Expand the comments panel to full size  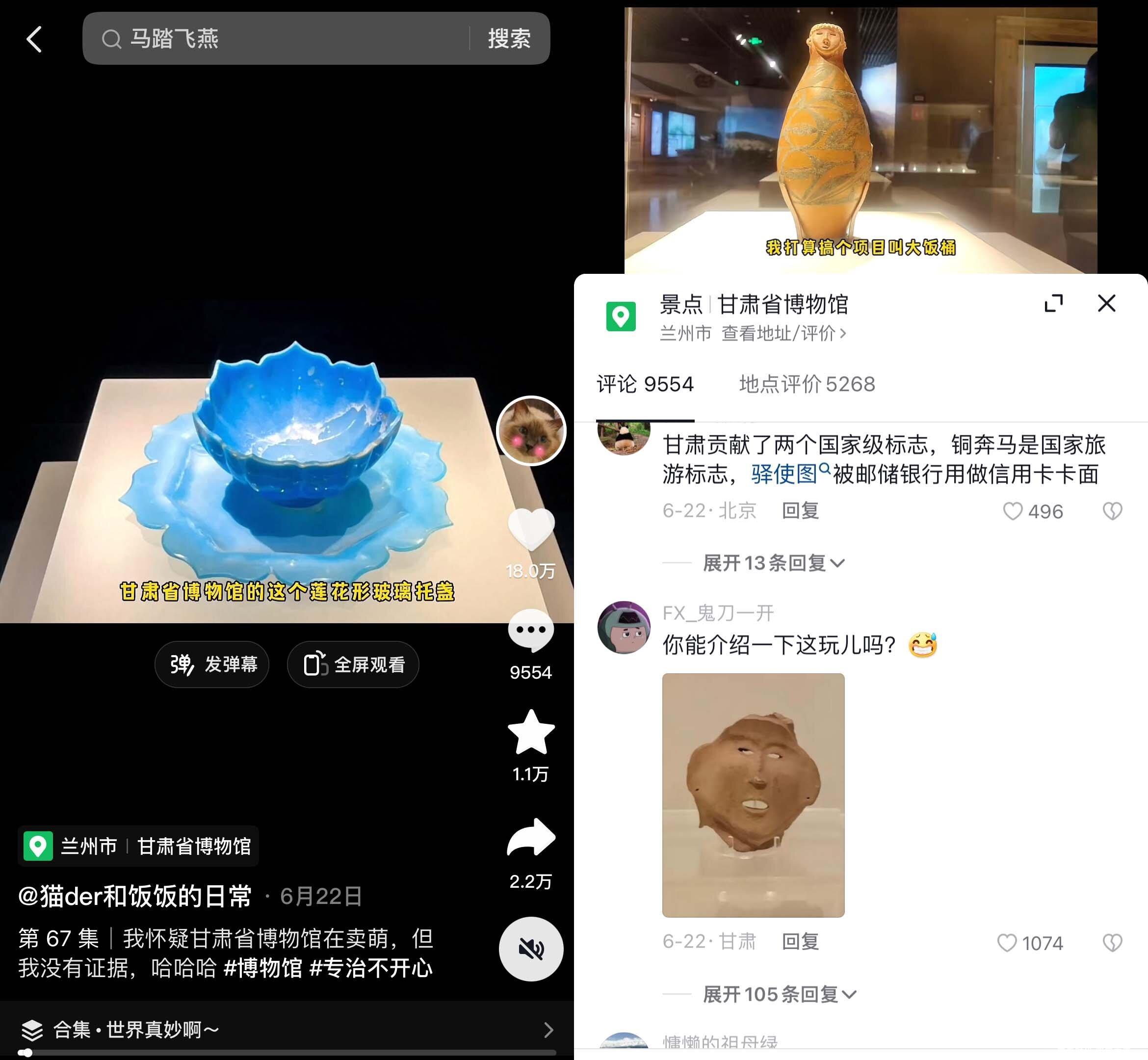pyautogui.click(x=1053, y=303)
